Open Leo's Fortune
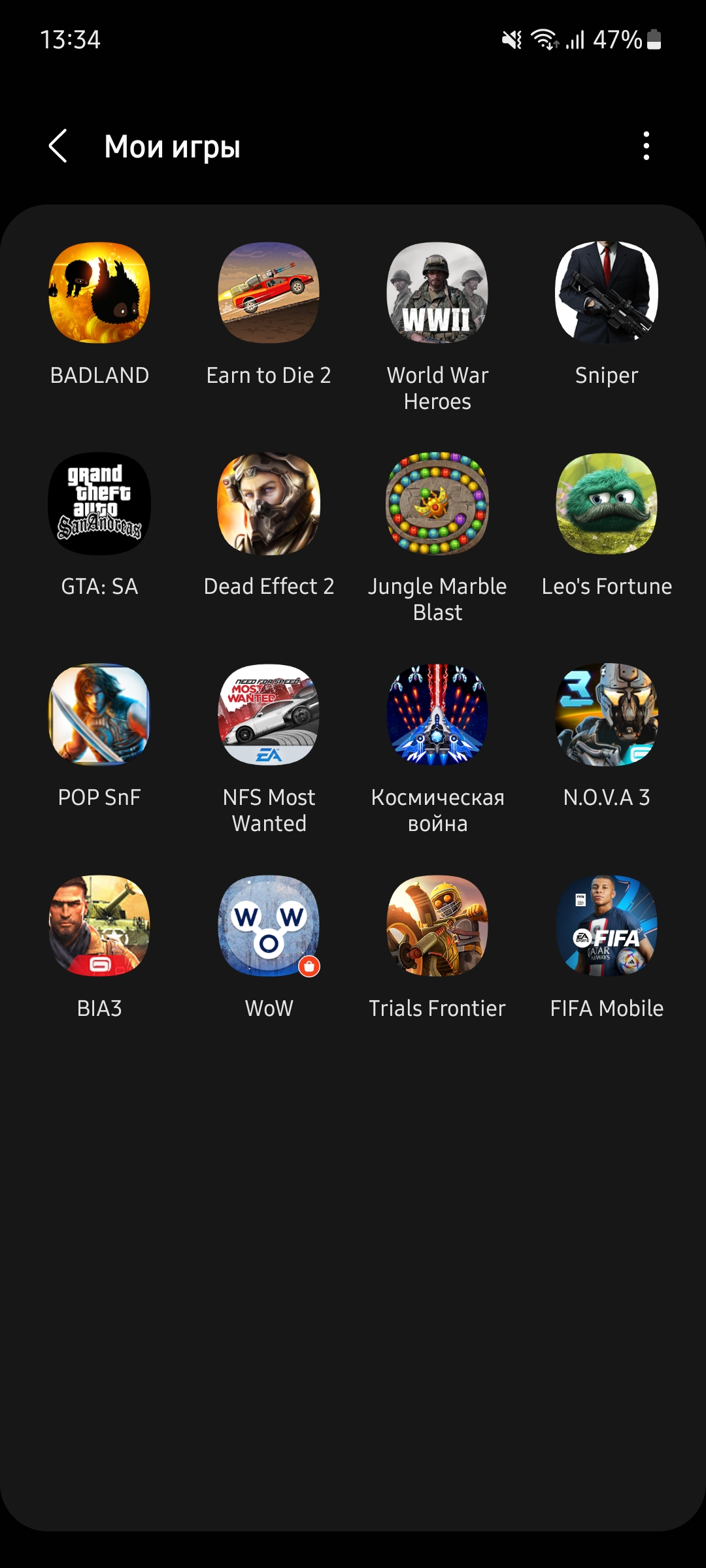The height and width of the screenshot is (1568, 706). pos(607,504)
